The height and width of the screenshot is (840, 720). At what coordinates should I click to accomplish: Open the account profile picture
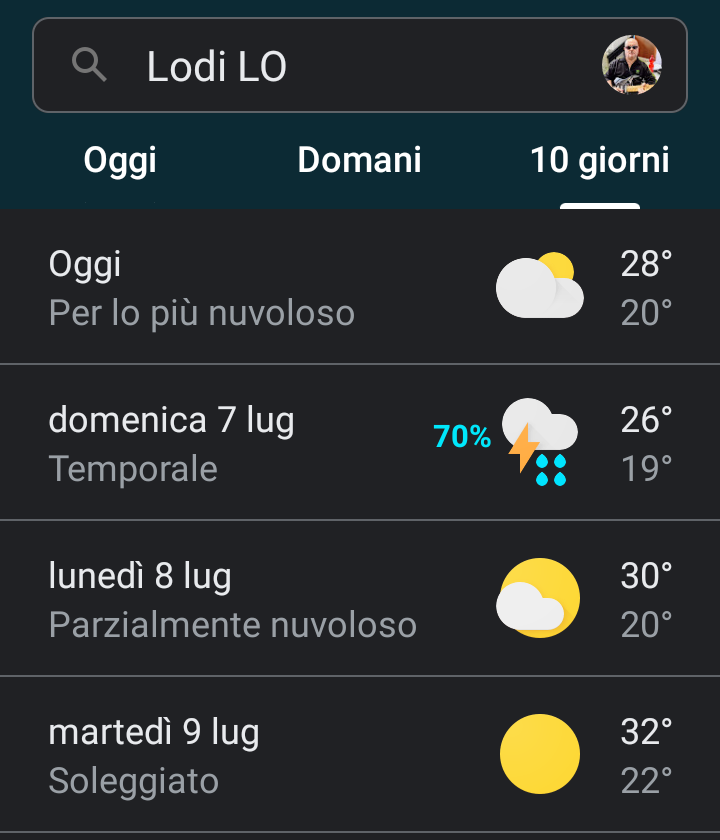tap(632, 66)
